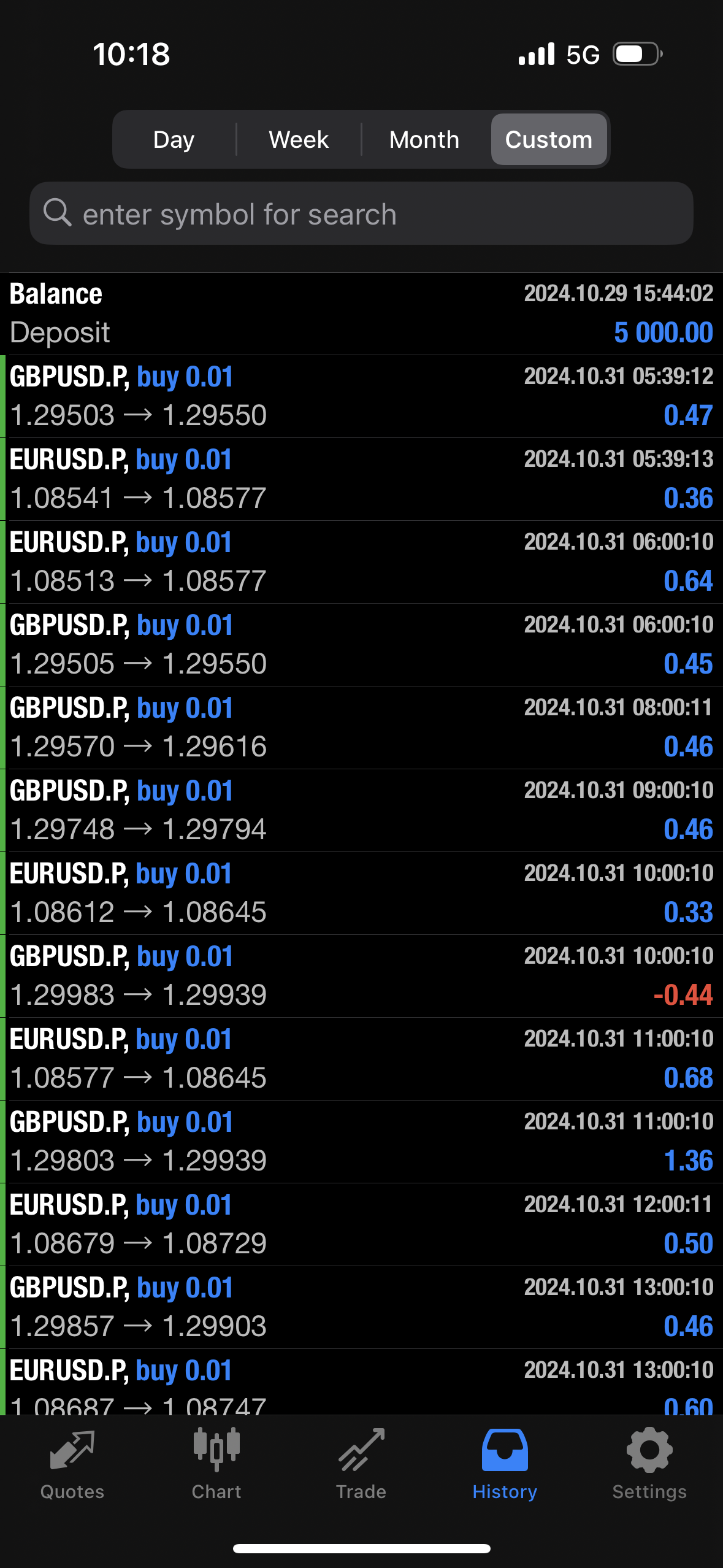The height and width of the screenshot is (1568, 723).
Task: Expand the GBPUSD.P trade with 0.47 profit
Action: 361,396
